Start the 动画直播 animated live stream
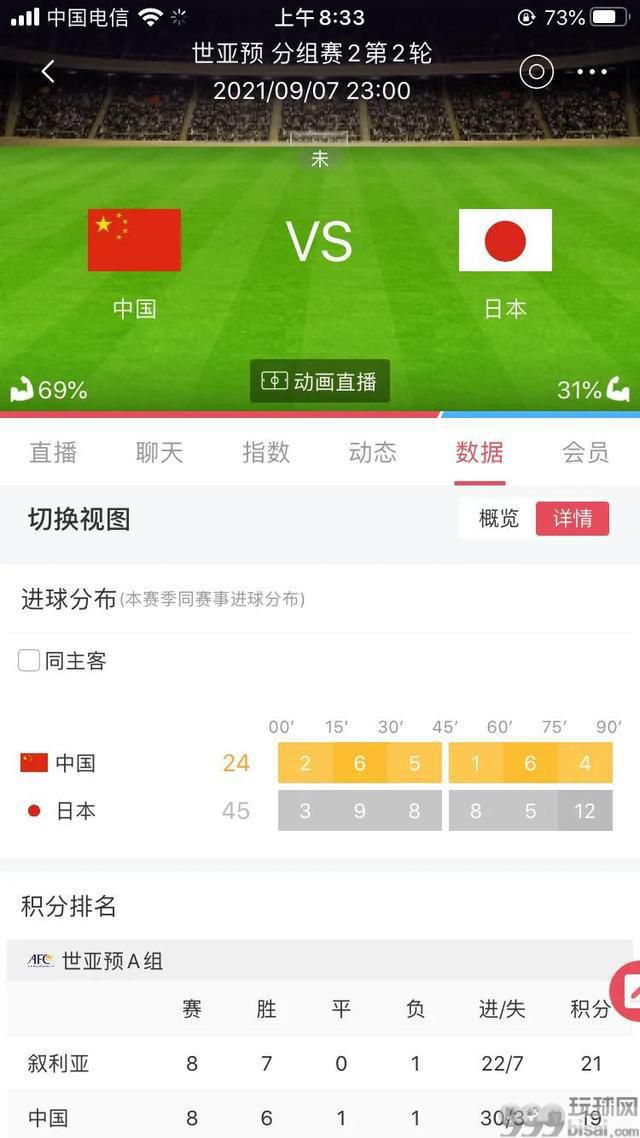This screenshot has height=1138, width=640. (x=320, y=381)
